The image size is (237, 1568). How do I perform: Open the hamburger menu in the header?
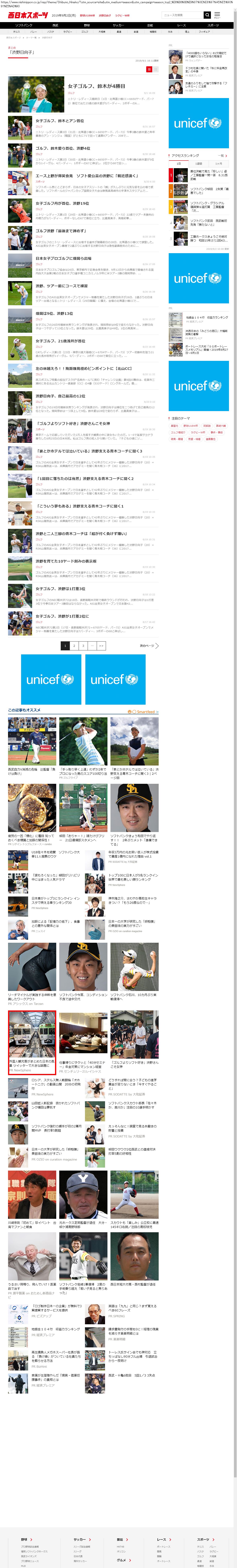pyautogui.click(x=217, y=15)
